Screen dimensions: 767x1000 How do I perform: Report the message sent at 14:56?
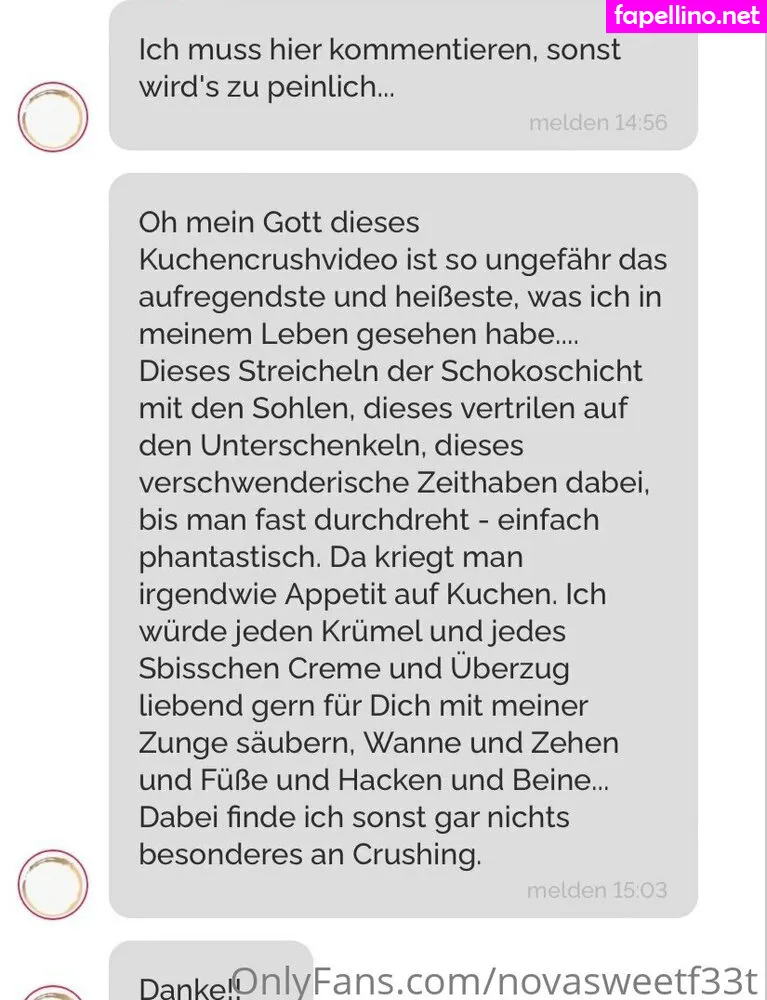coord(568,123)
